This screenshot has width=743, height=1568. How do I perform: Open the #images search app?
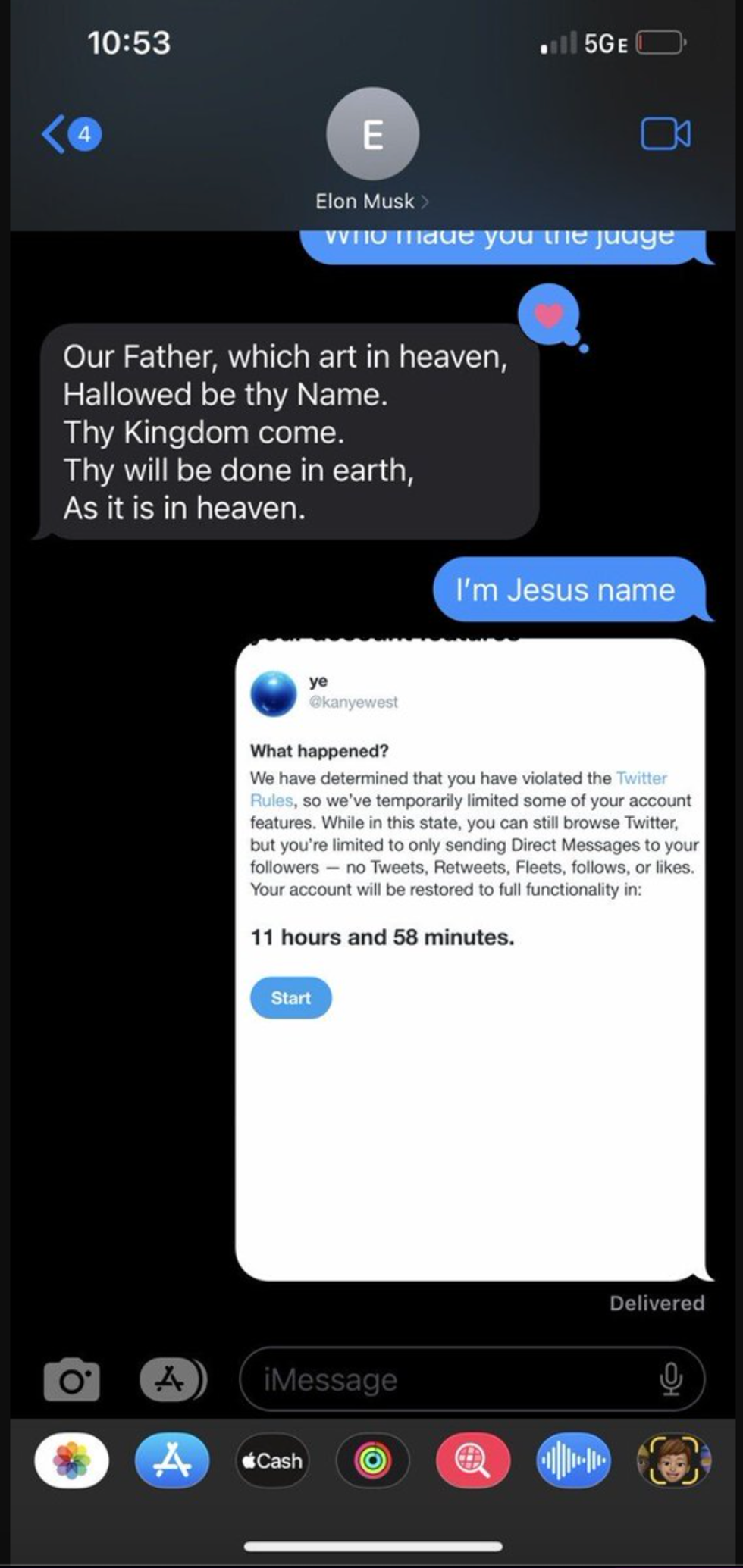tap(472, 1461)
